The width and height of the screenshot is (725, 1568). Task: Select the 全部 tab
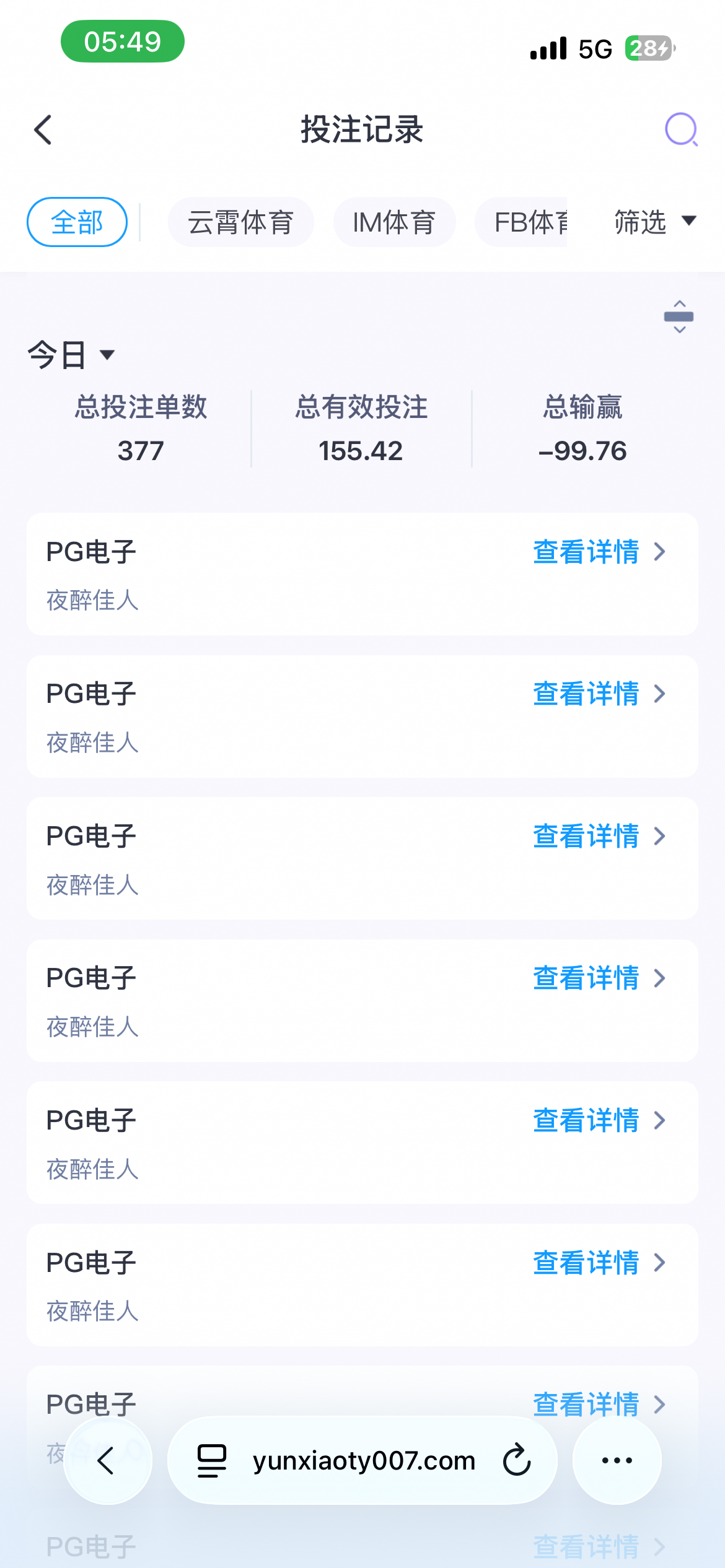coord(77,222)
